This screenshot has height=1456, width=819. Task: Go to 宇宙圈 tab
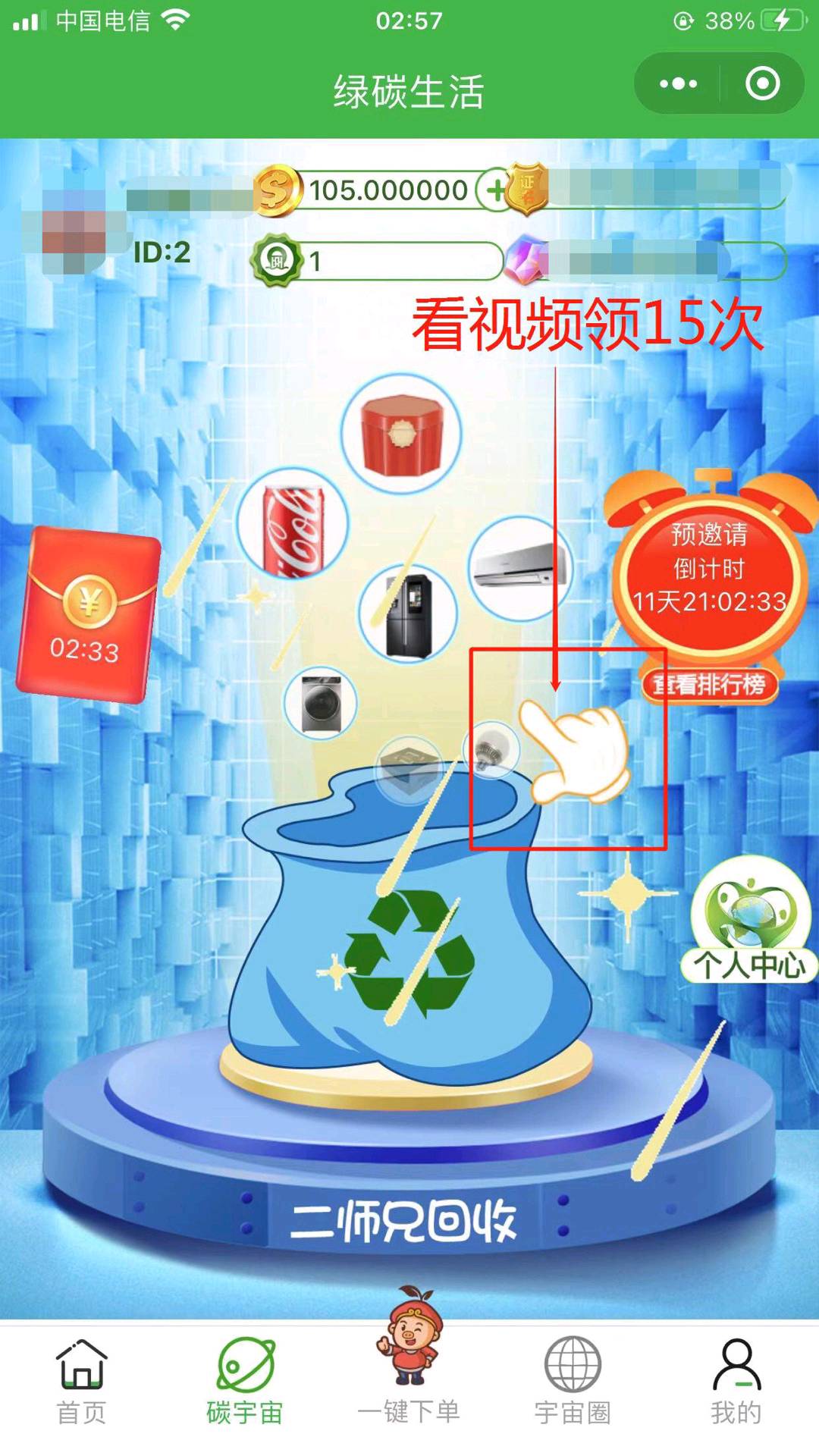pos(573,1382)
